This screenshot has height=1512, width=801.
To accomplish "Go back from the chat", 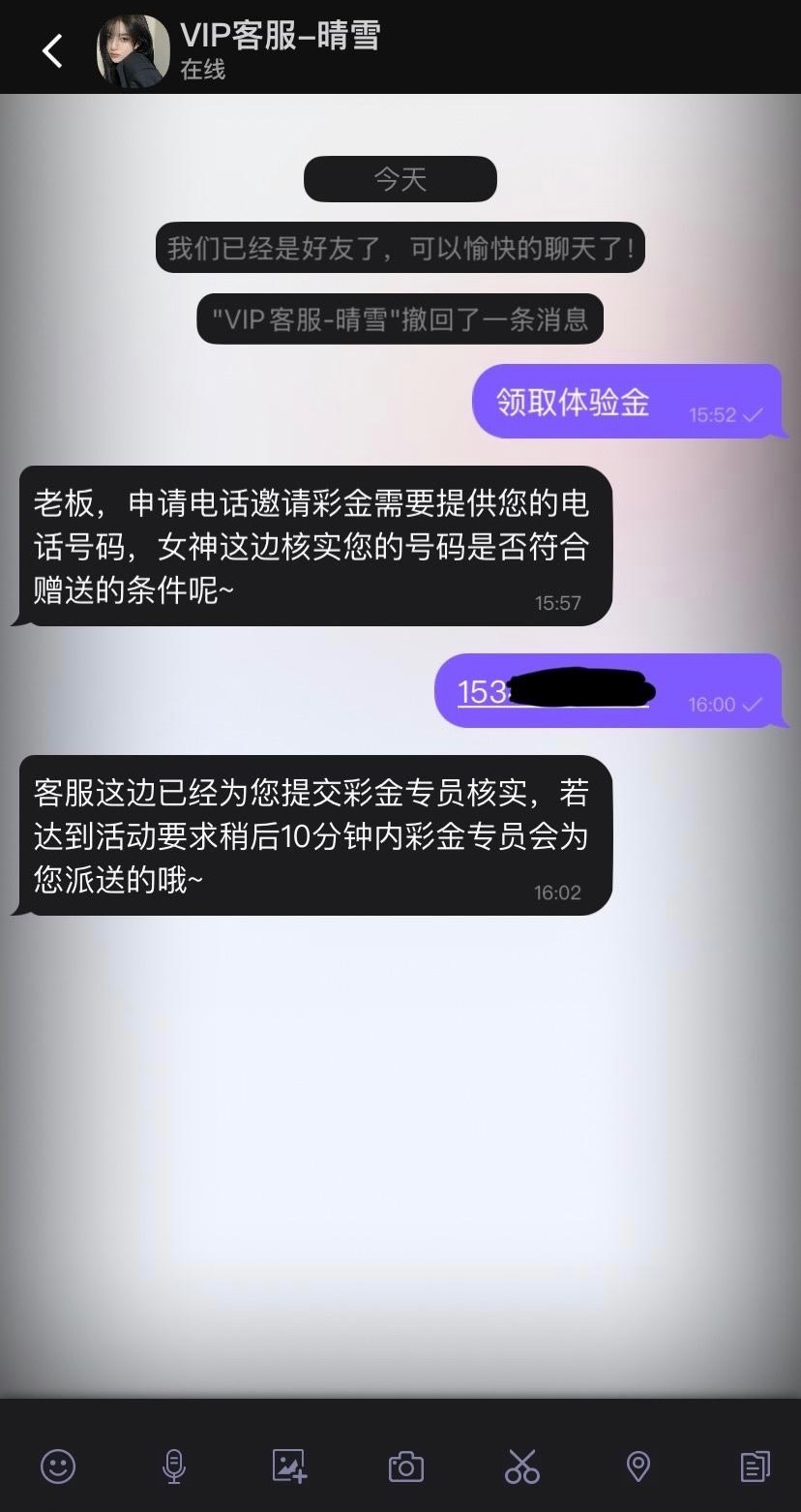I will tap(52, 50).
